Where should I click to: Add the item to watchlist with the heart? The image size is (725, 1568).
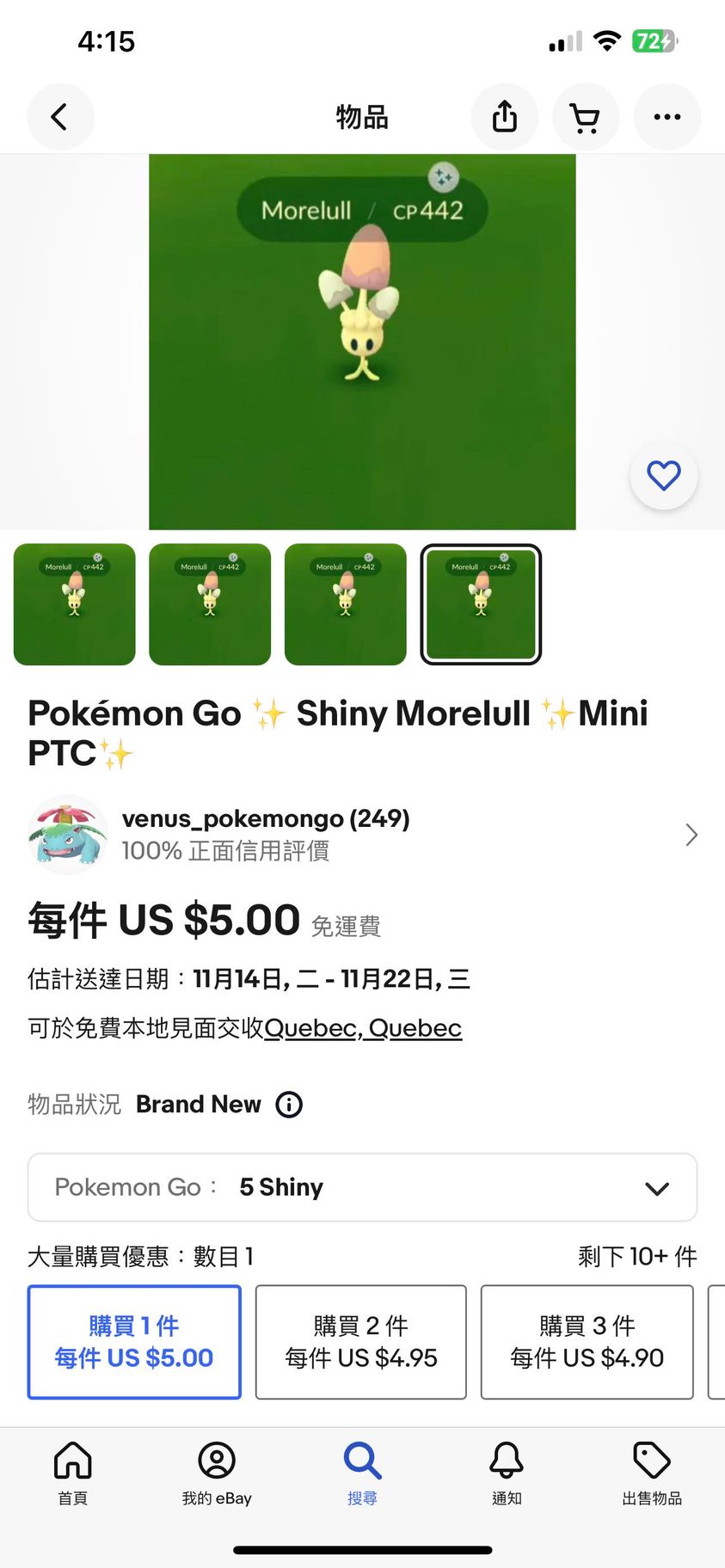(663, 475)
